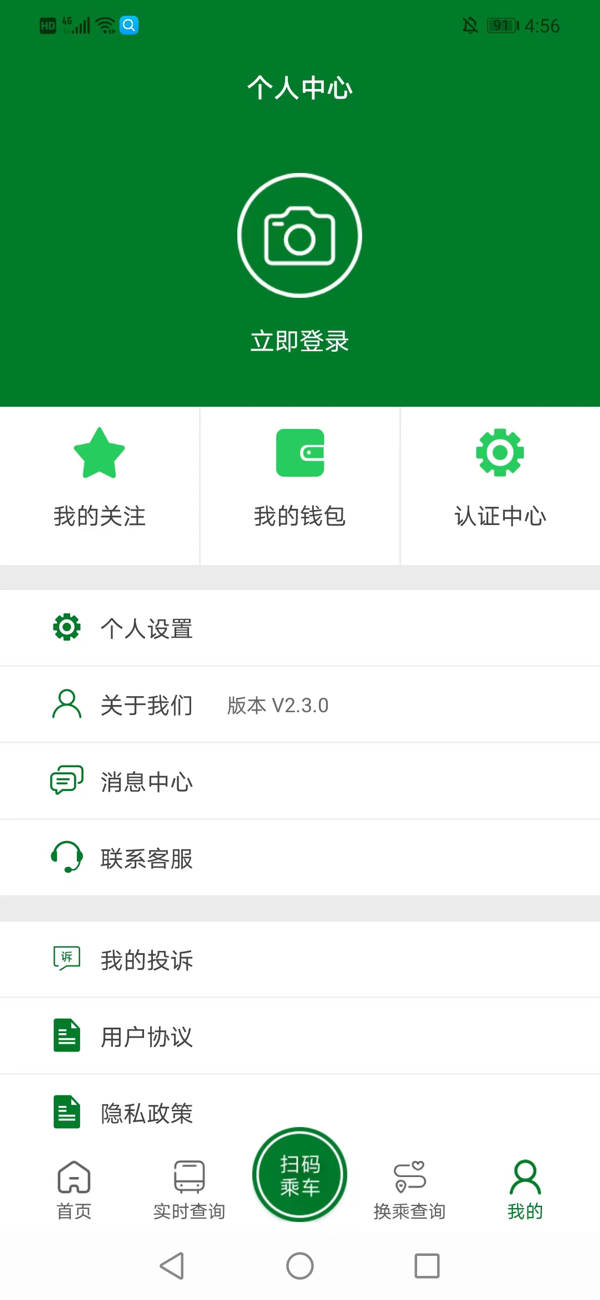Tap the 扫码乘车 scan-to-ride button
Image resolution: width=600 pixels, height=1300 pixels.
[x=299, y=1175]
